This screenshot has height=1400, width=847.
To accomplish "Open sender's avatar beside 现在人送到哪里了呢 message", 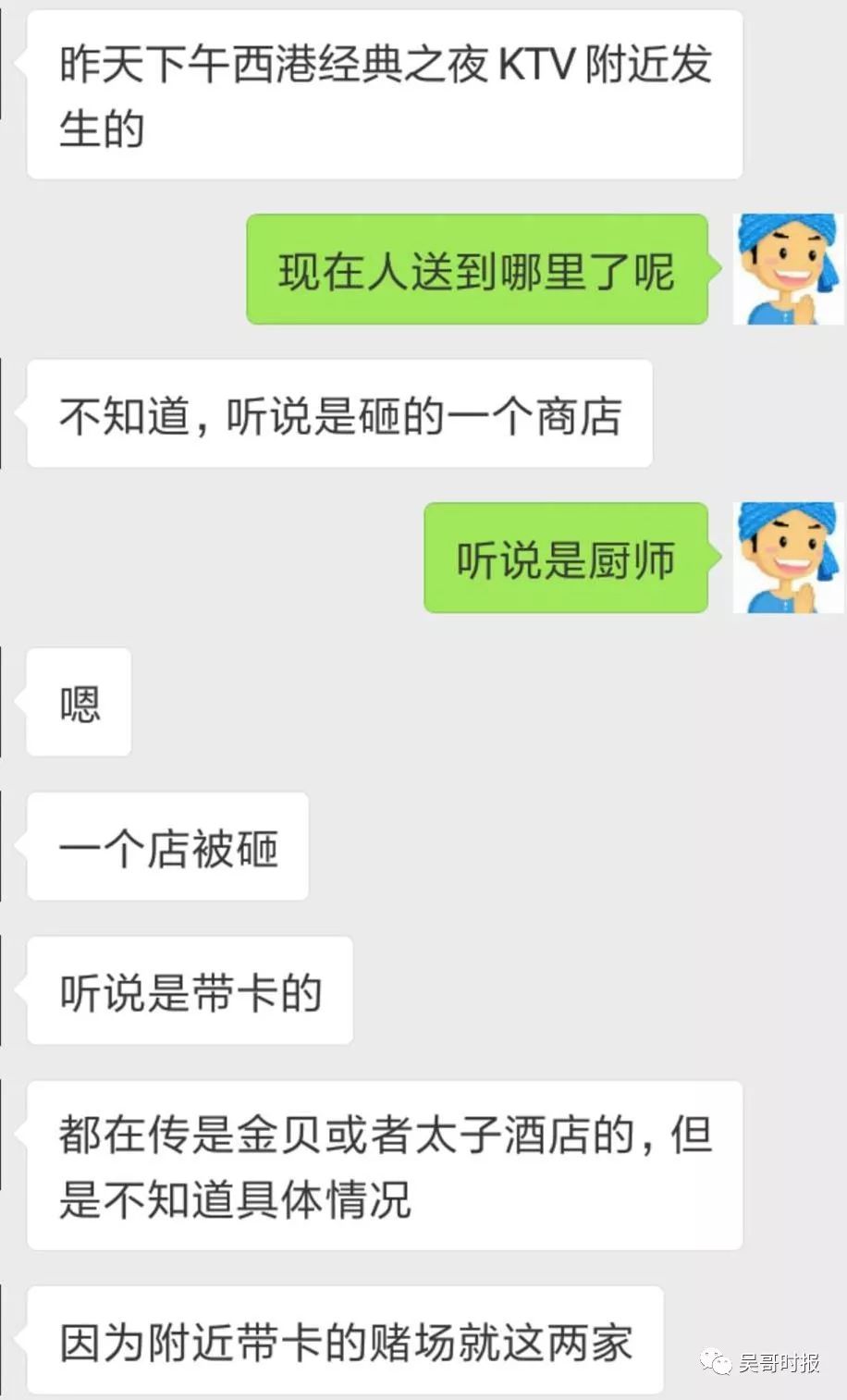I will pos(789,269).
